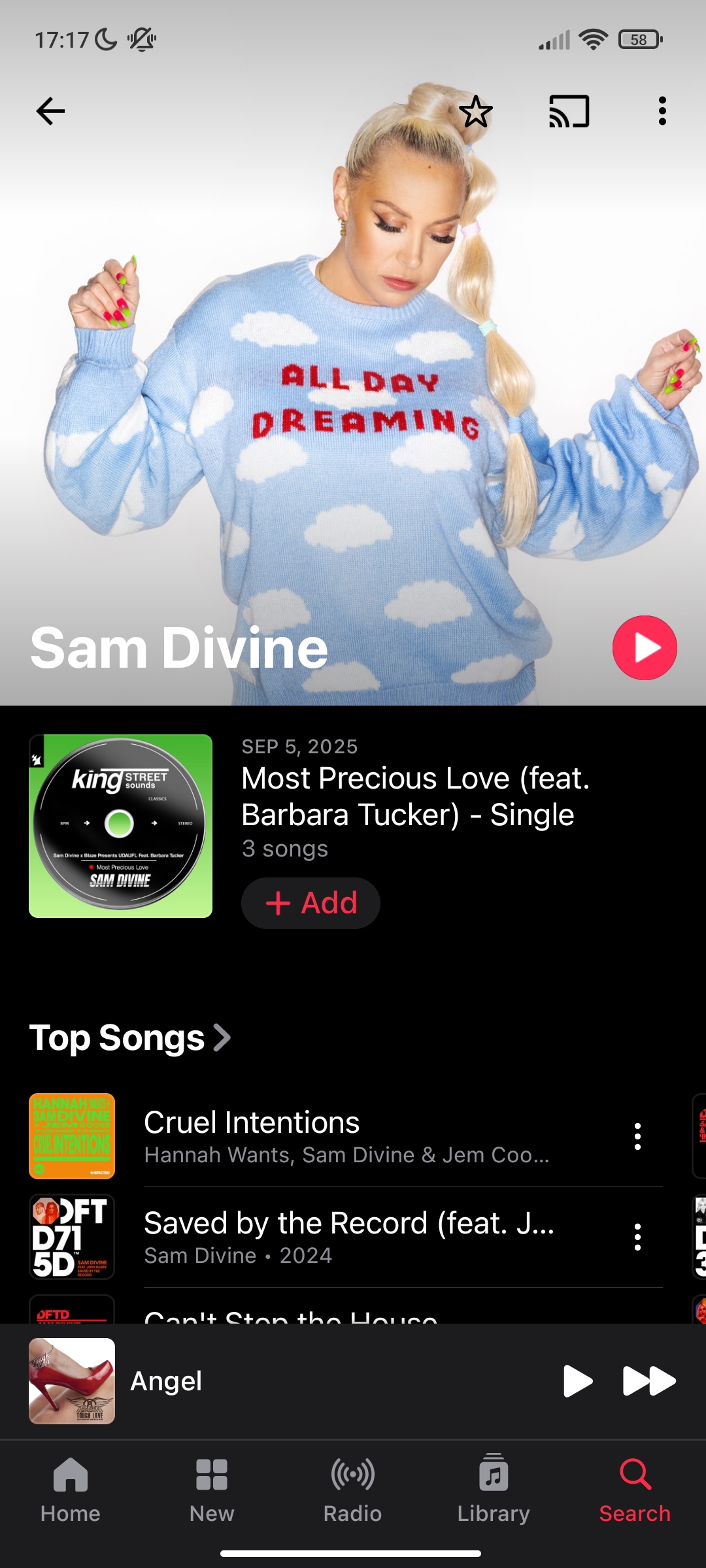Screen dimensions: 706x1568
Task: Play the song Cruel Intentions
Action: tap(346, 1135)
